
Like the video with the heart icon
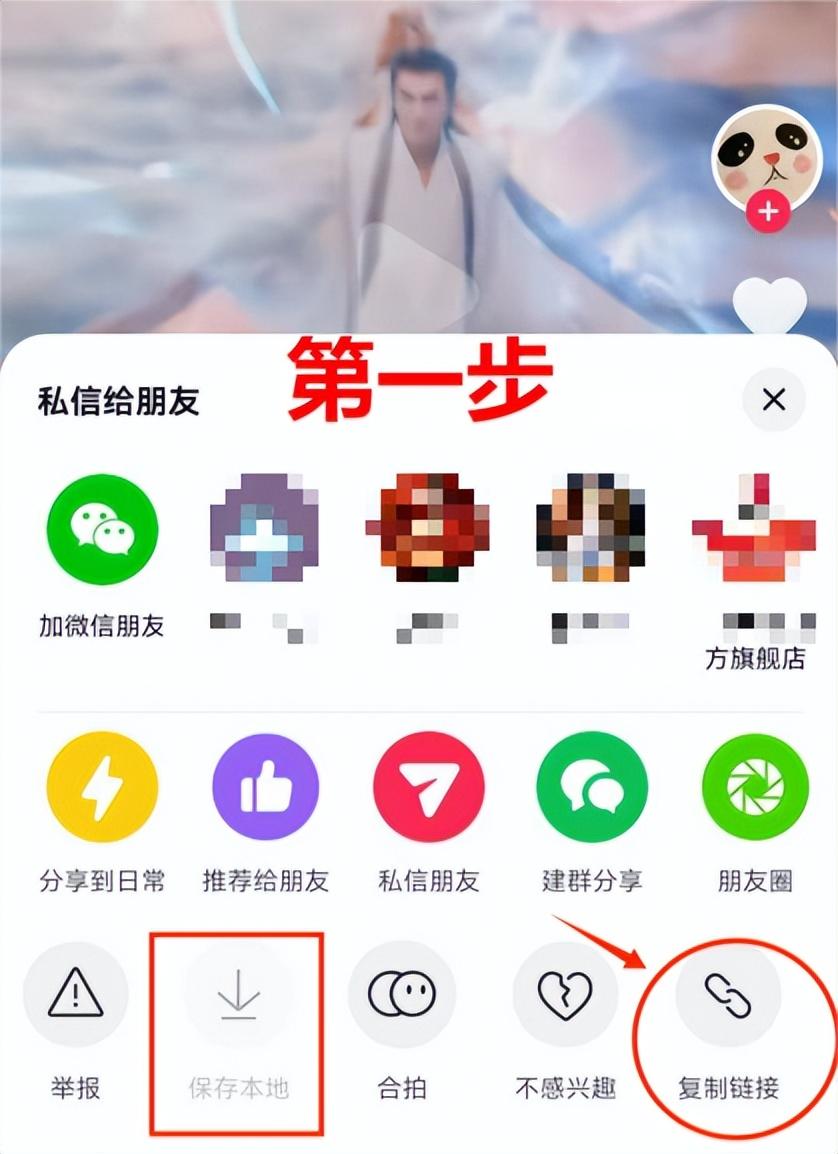769,305
